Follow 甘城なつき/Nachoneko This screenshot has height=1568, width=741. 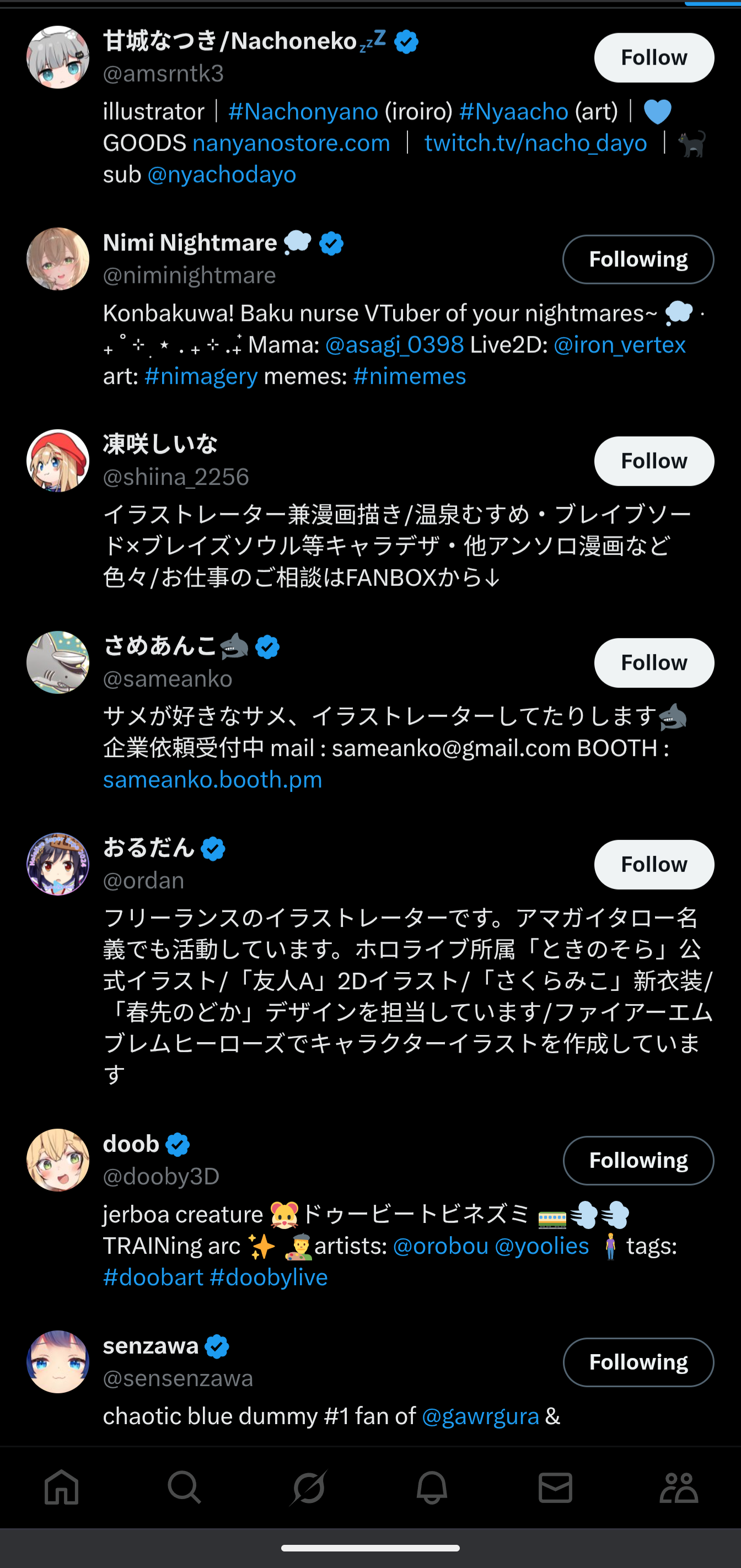tap(653, 58)
